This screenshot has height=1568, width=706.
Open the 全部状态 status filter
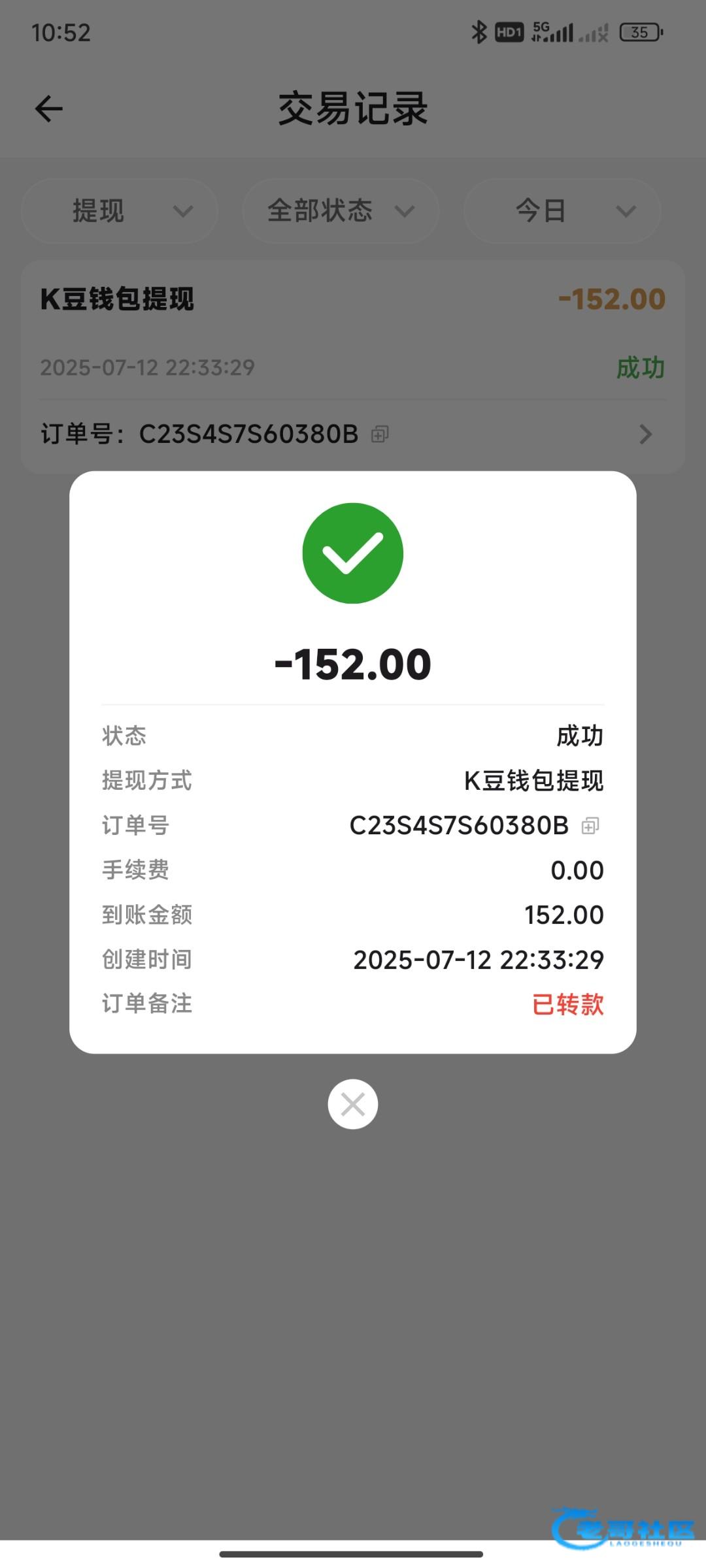click(341, 211)
